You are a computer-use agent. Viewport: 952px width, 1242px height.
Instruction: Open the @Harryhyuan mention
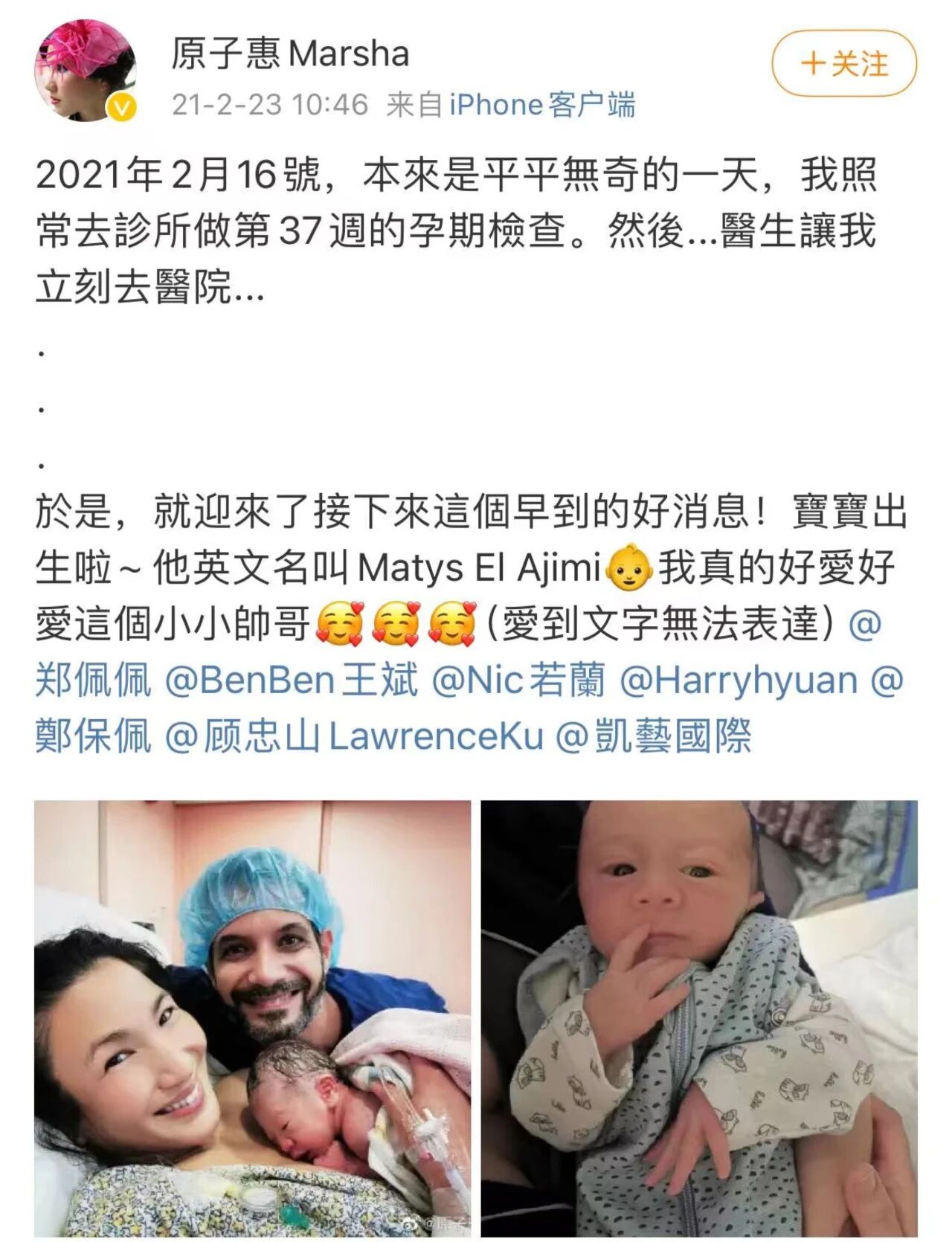point(739,680)
